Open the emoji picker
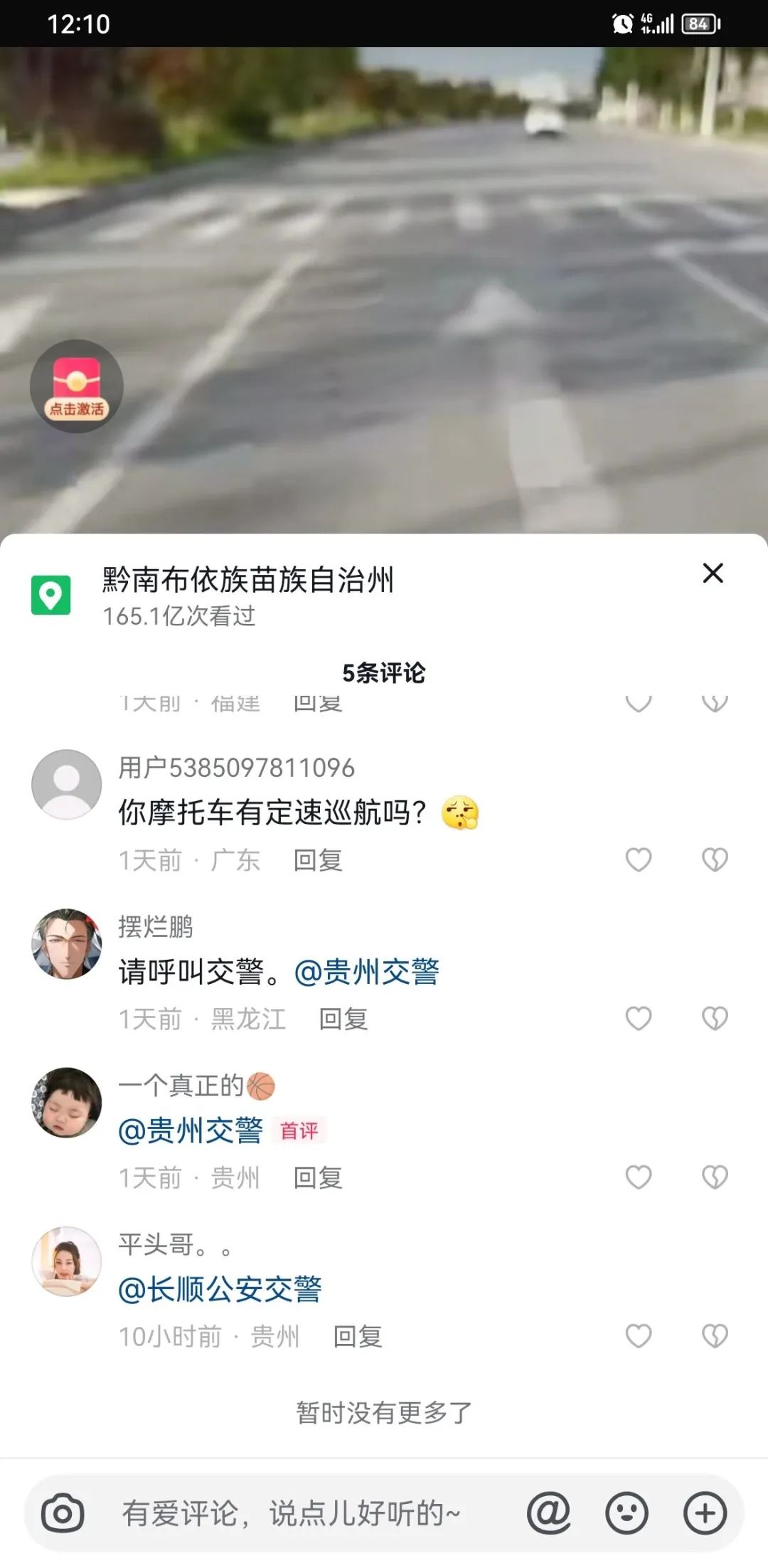The width and height of the screenshot is (768, 1568). coord(626,1513)
